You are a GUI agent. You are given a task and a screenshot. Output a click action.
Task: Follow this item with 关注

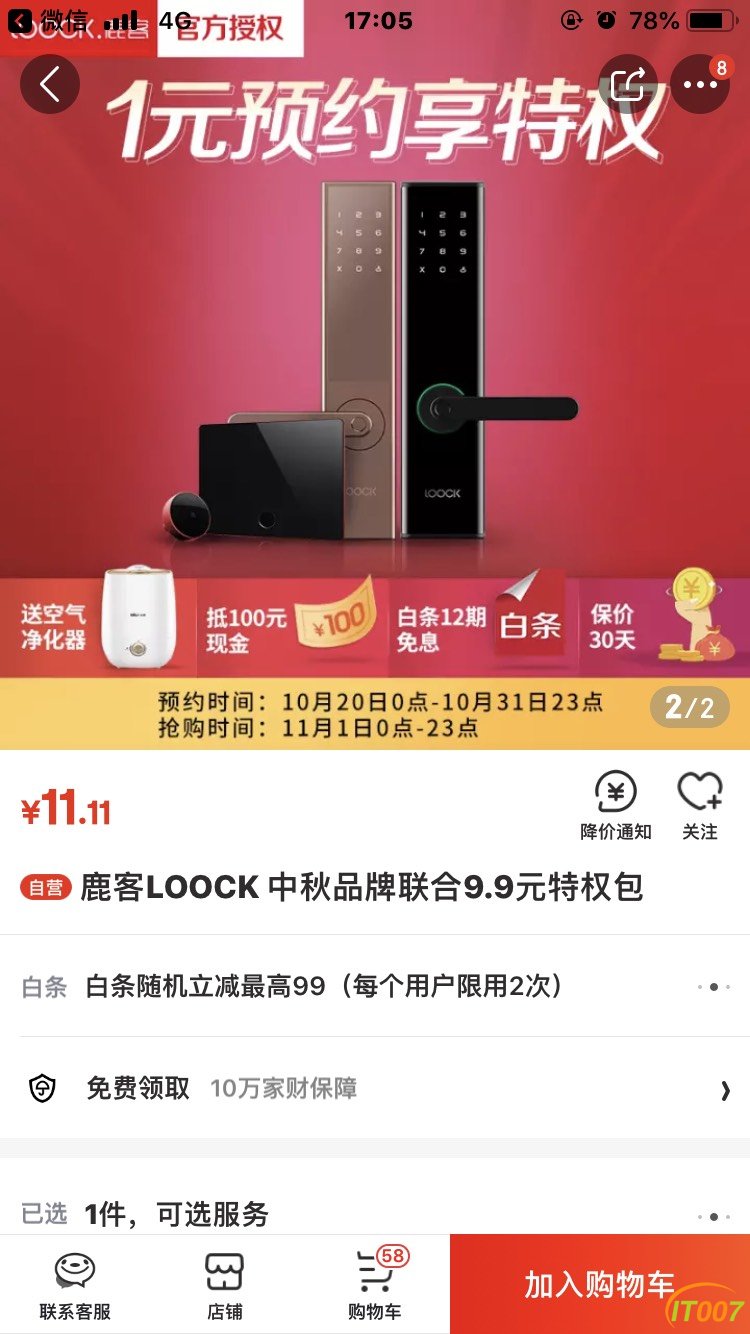coord(699,805)
